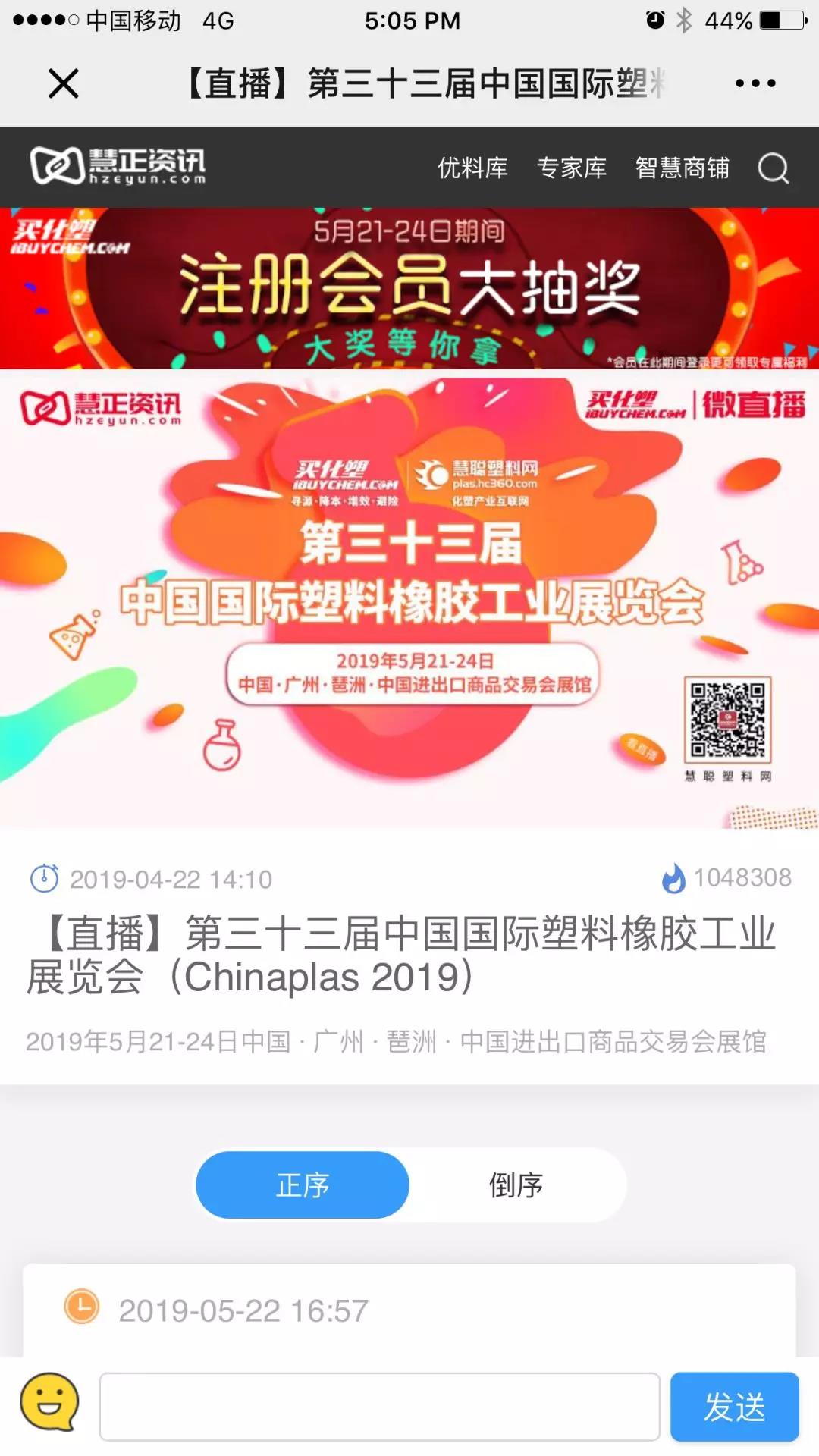The image size is (819, 1456).
Task: Open the three-dot overflow menu
Action: (755, 83)
